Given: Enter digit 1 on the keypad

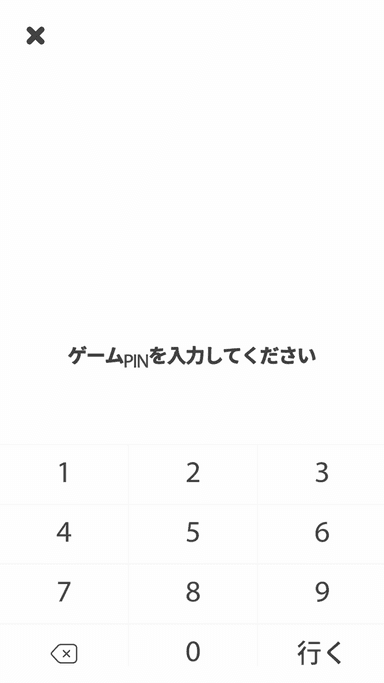Looking at the screenshot, I should point(64,474).
